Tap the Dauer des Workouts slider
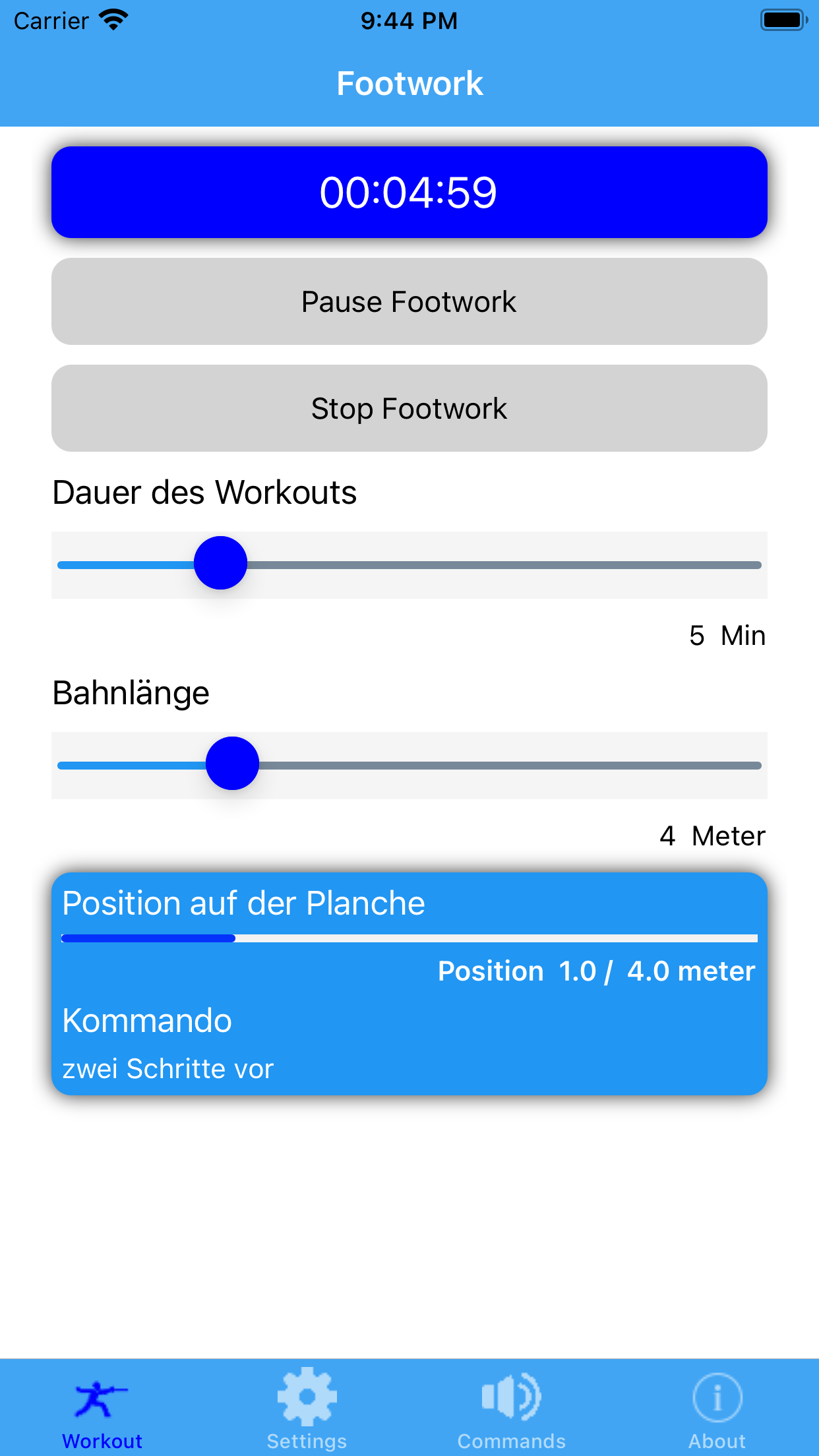The width and height of the screenshot is (819, 1456). pyautogui.click(x=409, y=564)
